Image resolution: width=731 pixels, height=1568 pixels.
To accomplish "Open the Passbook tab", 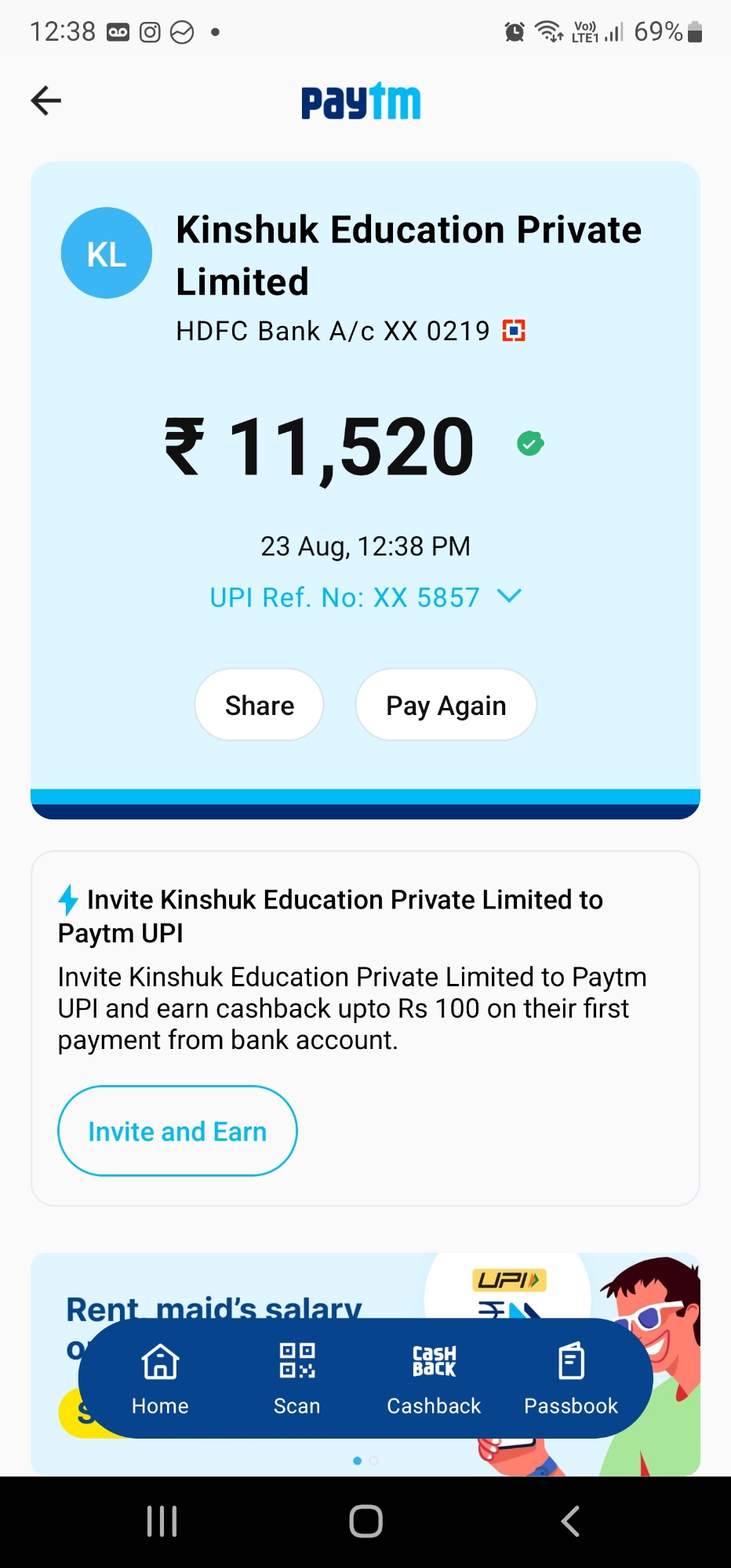I will (x=571, y=1378).
